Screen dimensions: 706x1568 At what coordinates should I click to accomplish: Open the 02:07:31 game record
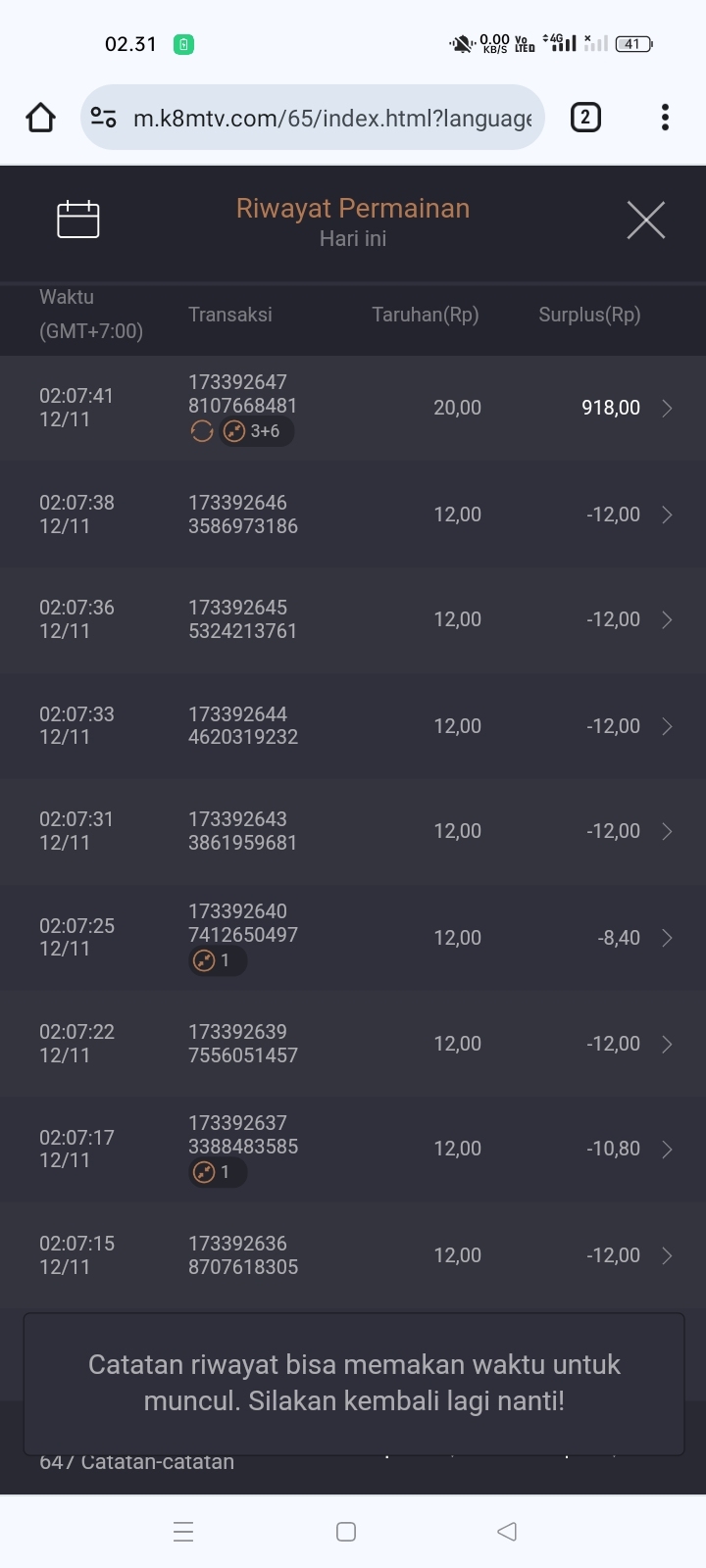point(666,832)
